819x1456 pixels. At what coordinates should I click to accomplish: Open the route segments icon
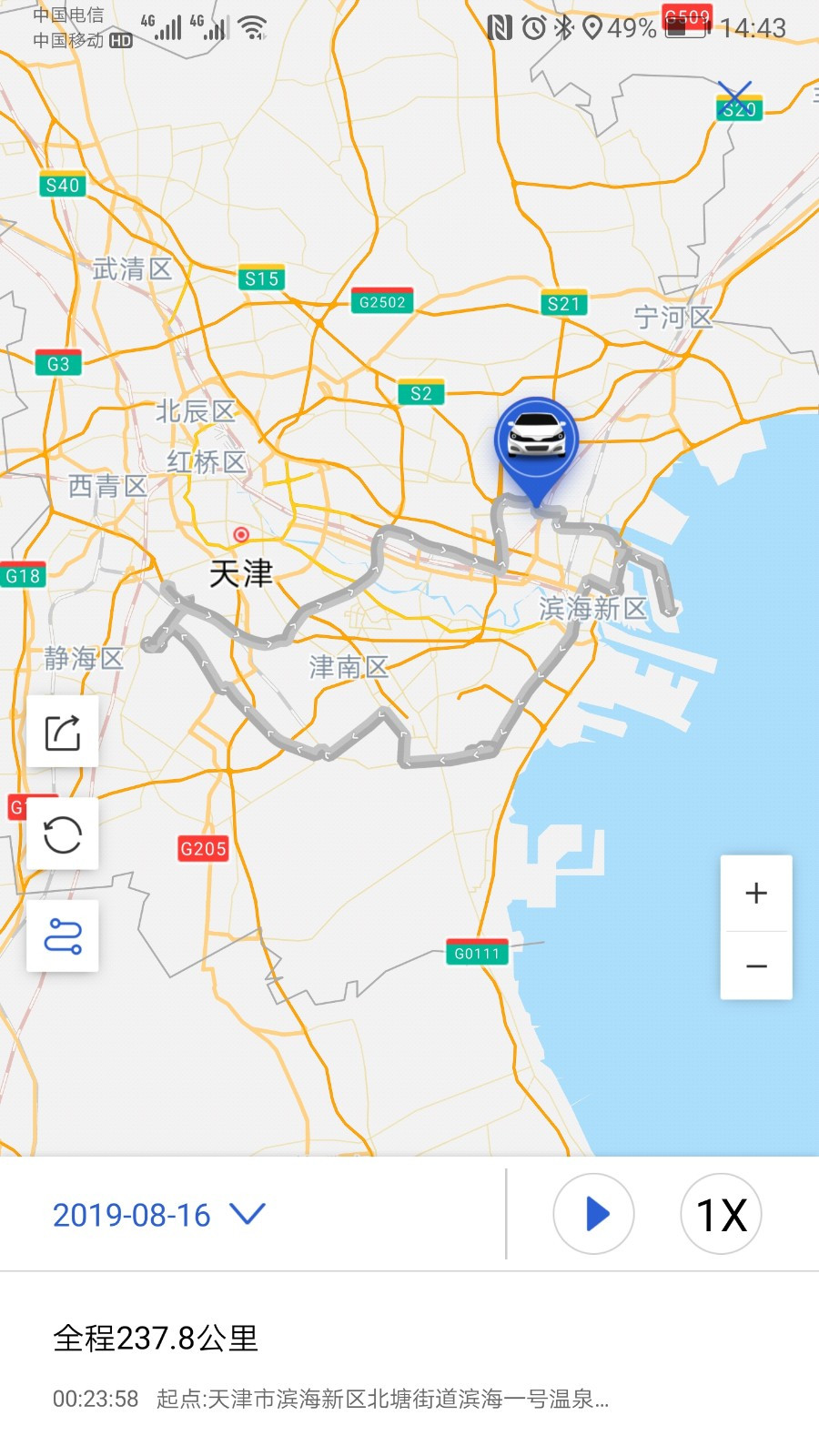[63, 936]
